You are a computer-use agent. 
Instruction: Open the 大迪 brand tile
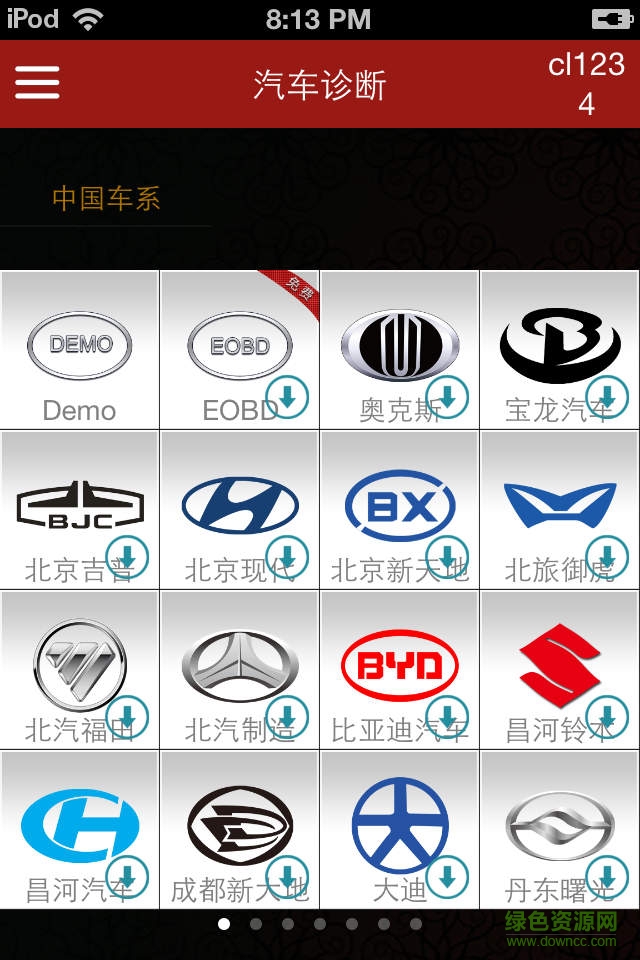pos(400,829)
